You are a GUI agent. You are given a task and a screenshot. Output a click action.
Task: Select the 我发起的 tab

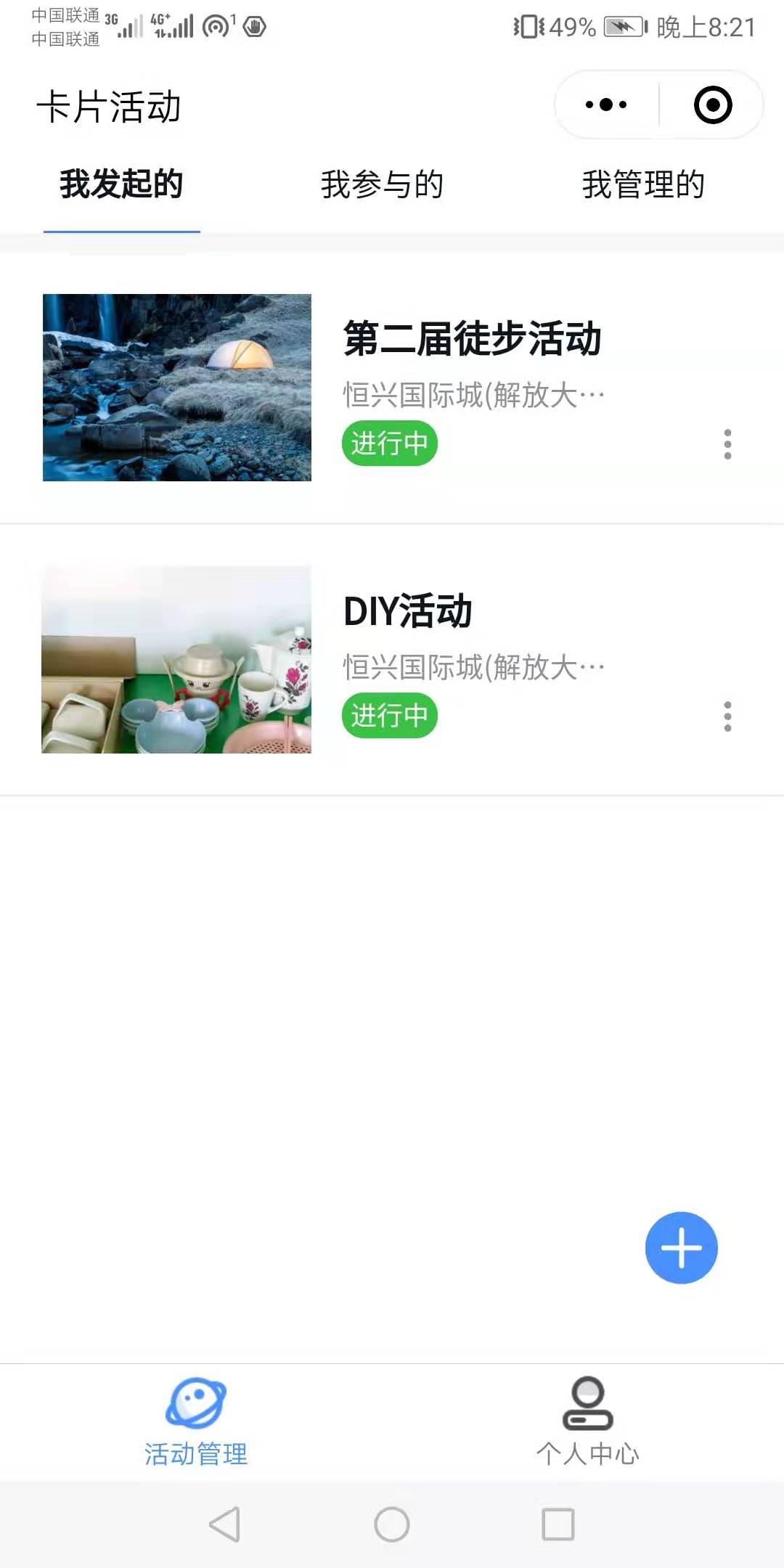click(x=121, y=184)
